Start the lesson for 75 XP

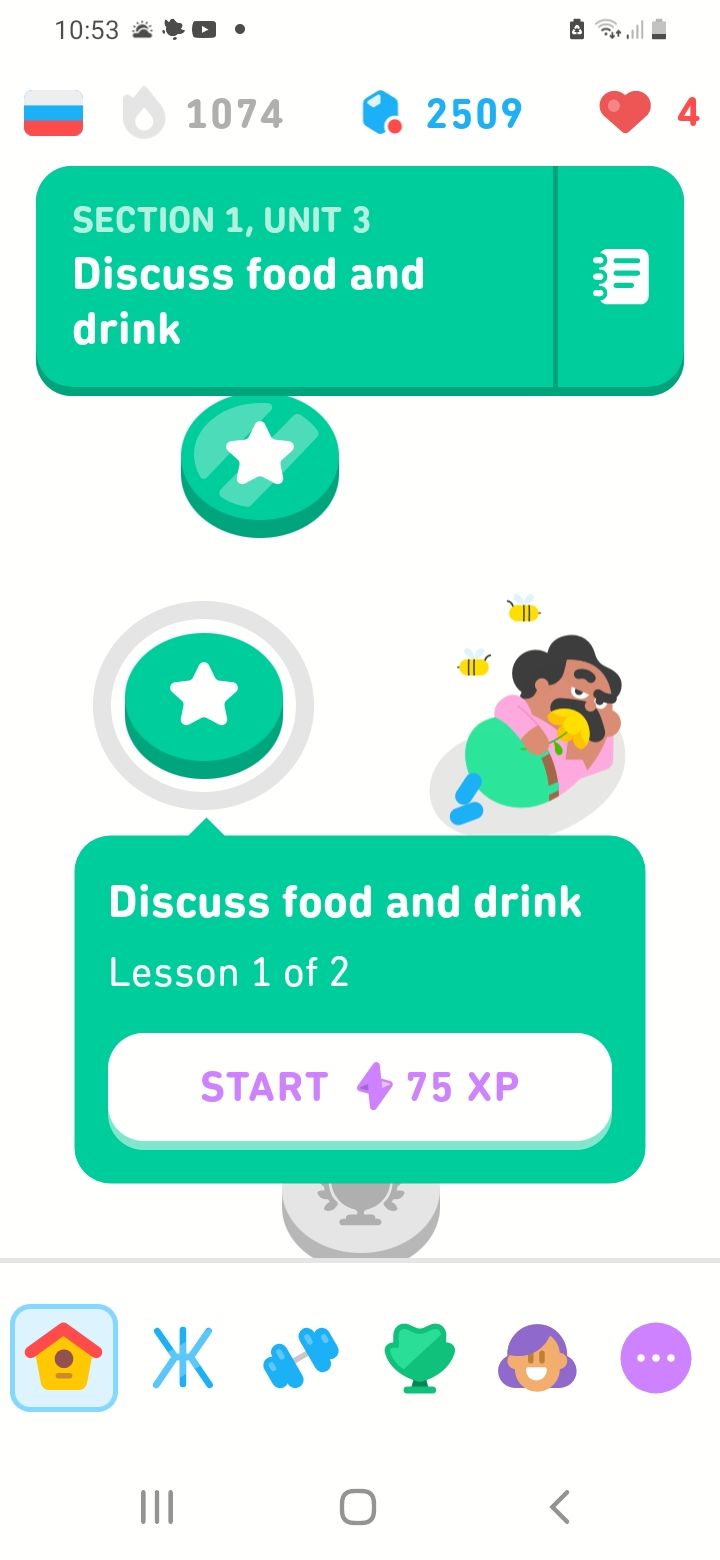359,1087
